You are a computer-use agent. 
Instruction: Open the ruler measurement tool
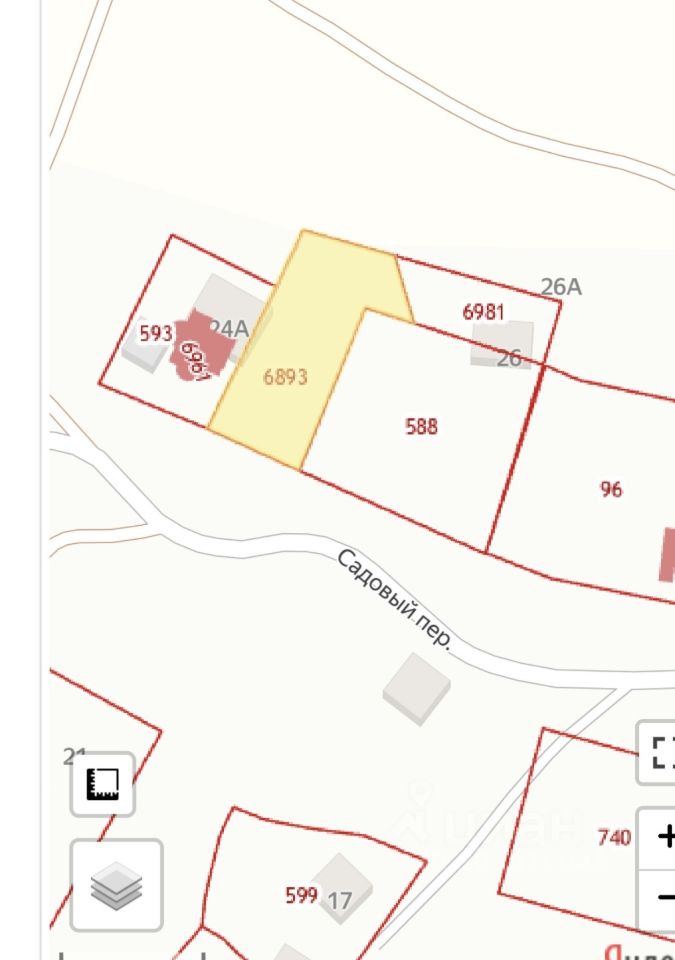pyautogui.click(x=103, y=785)
